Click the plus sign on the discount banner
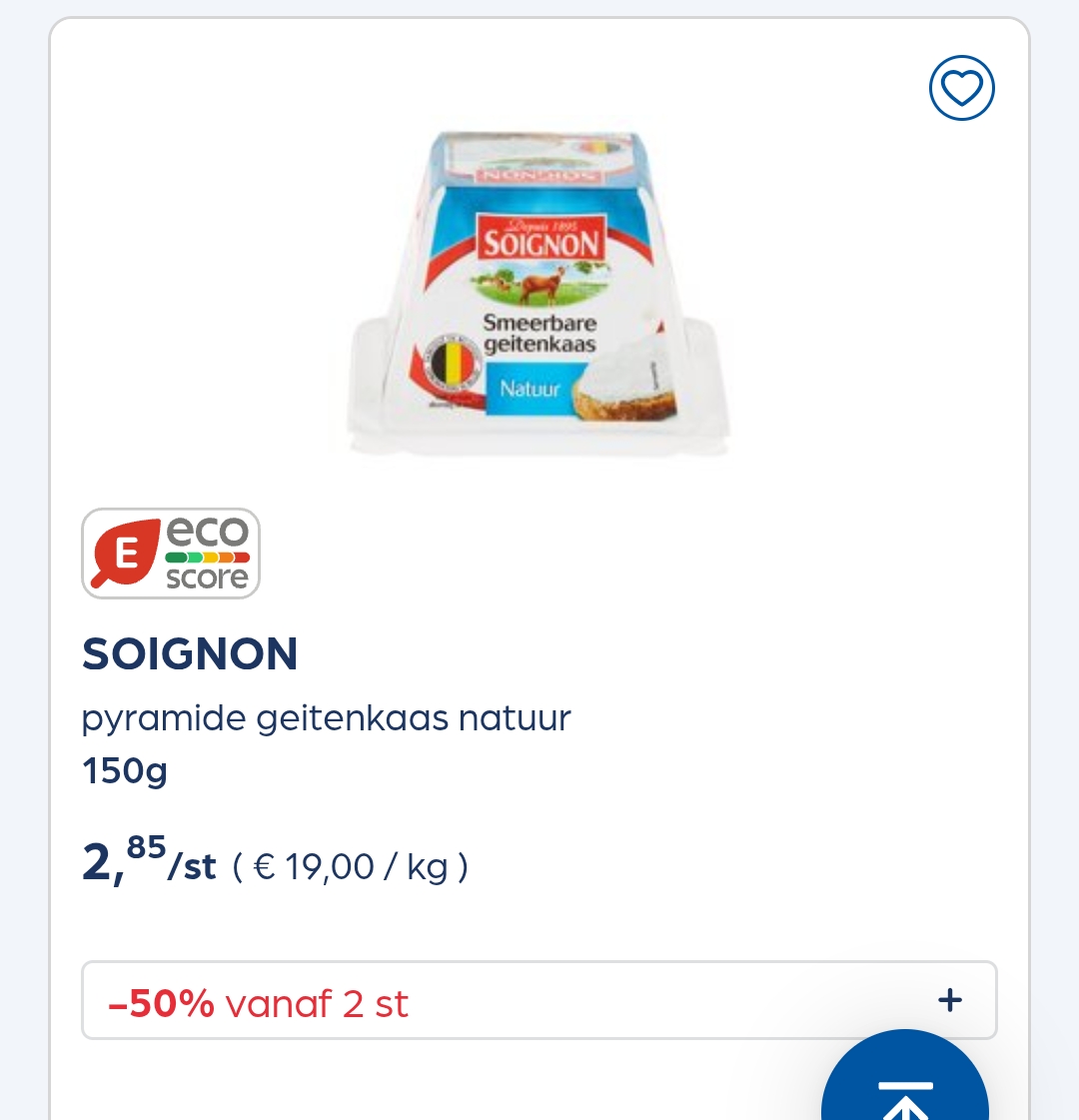Image resolution: width=1079 pixels, height=1120 pixels. coord(949,999)
